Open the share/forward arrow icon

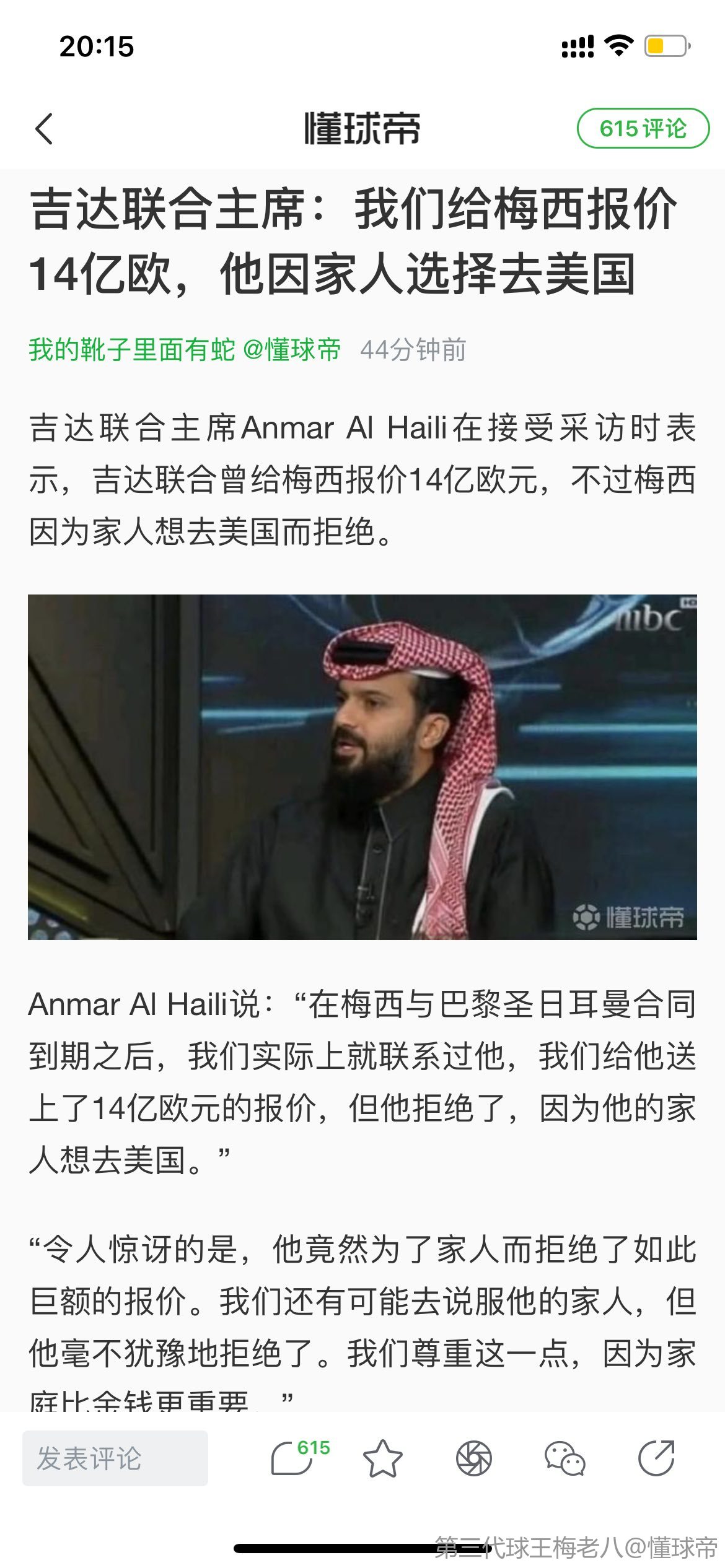point(656,1458)
